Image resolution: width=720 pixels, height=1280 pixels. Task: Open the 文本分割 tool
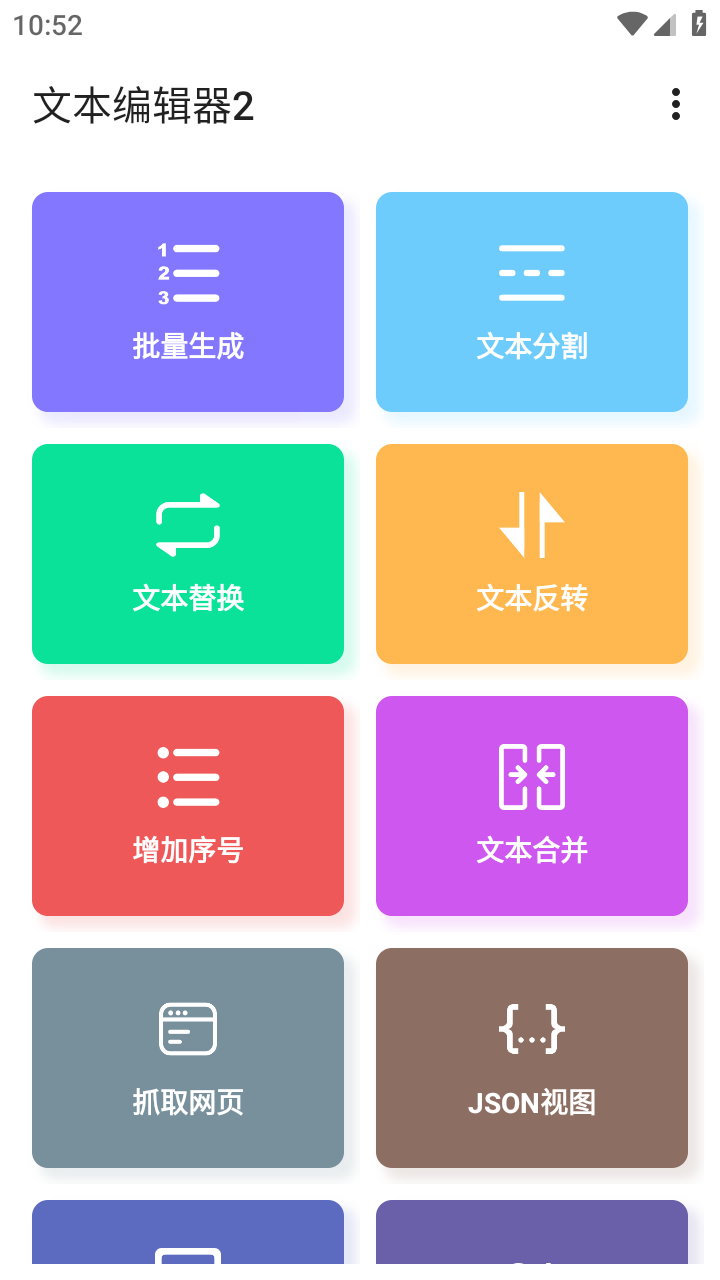coord(532,302)
